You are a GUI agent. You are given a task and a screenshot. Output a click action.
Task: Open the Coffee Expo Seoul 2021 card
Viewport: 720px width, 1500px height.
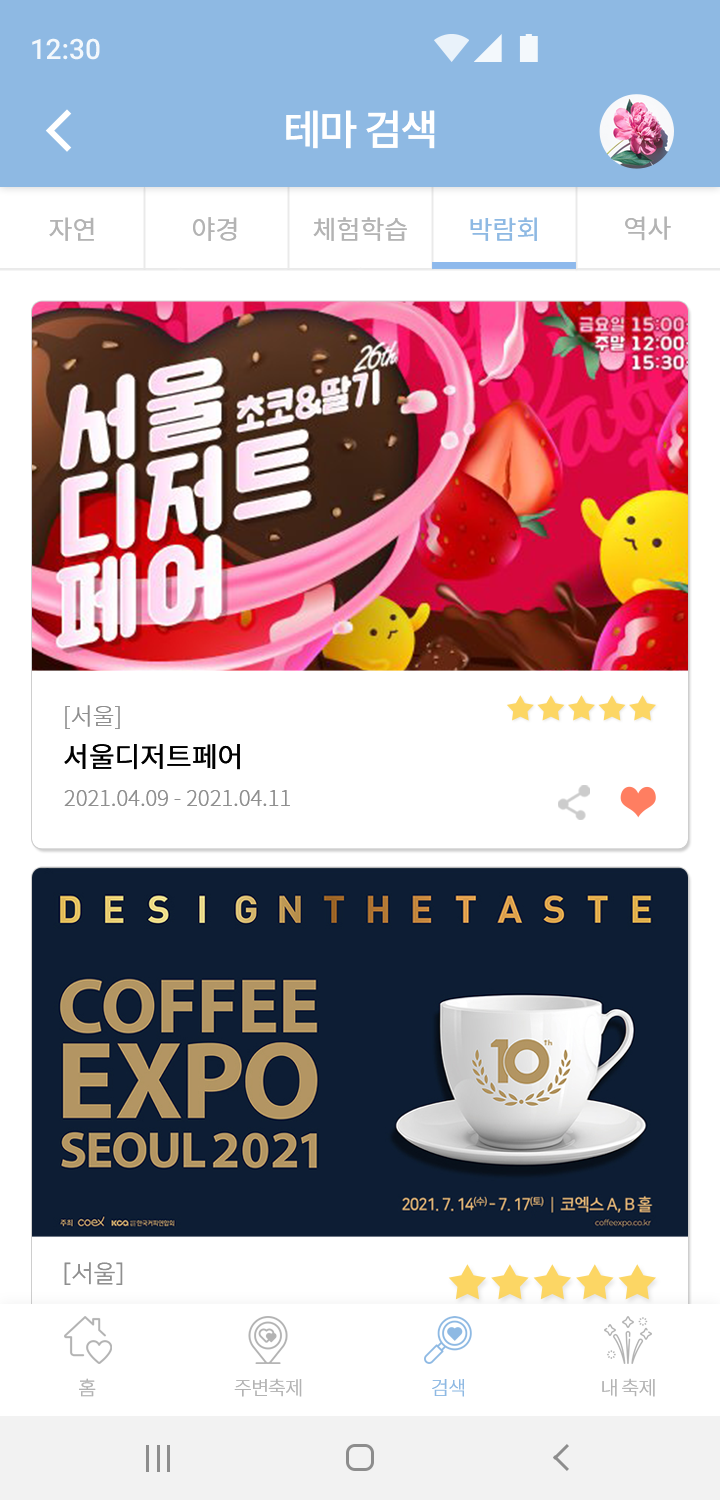(360, 1052)
